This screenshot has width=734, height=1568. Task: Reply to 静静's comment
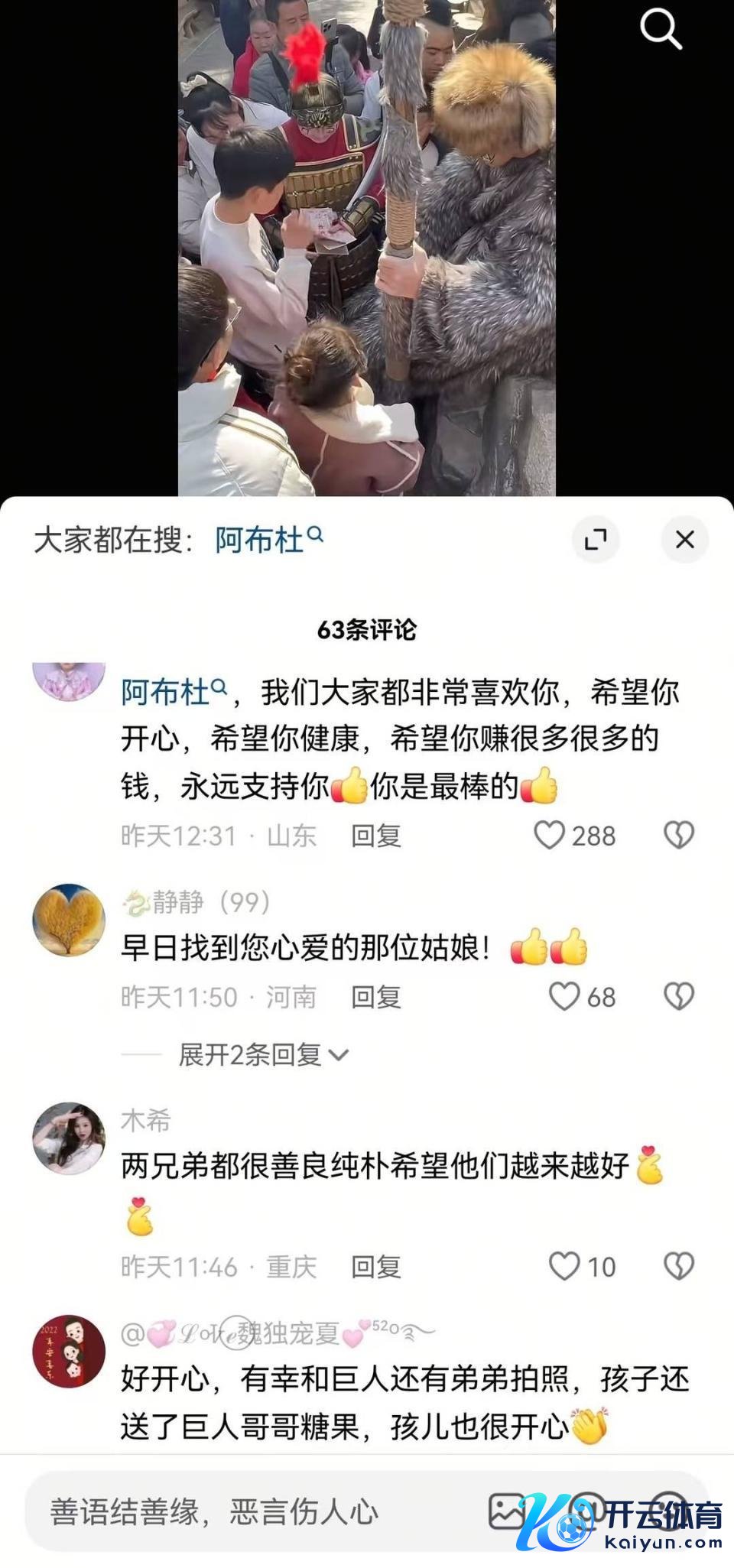(375, 997)
